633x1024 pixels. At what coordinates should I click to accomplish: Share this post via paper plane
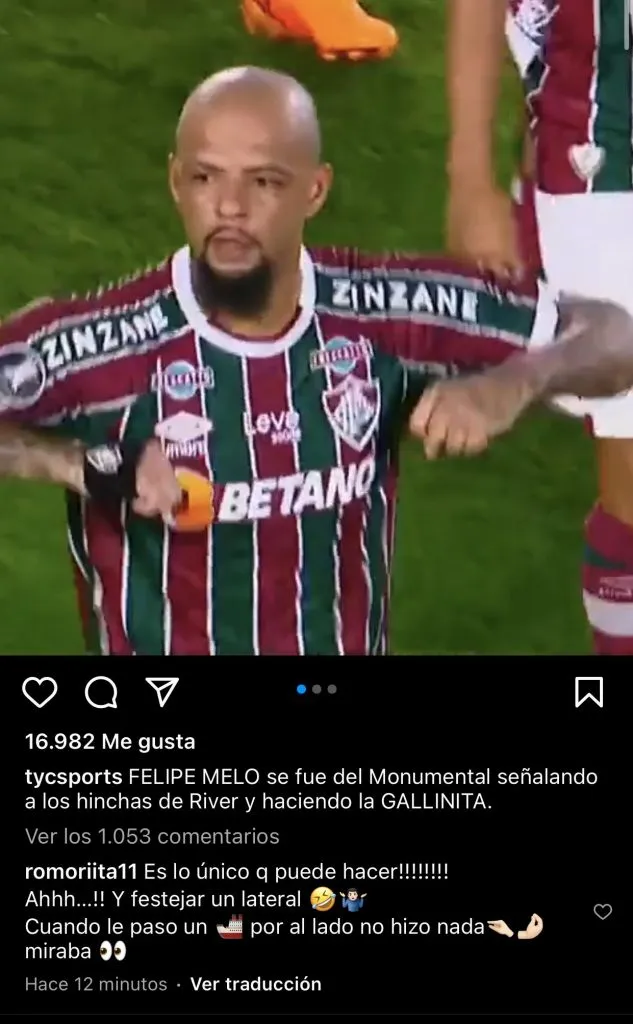coord(162,692)
